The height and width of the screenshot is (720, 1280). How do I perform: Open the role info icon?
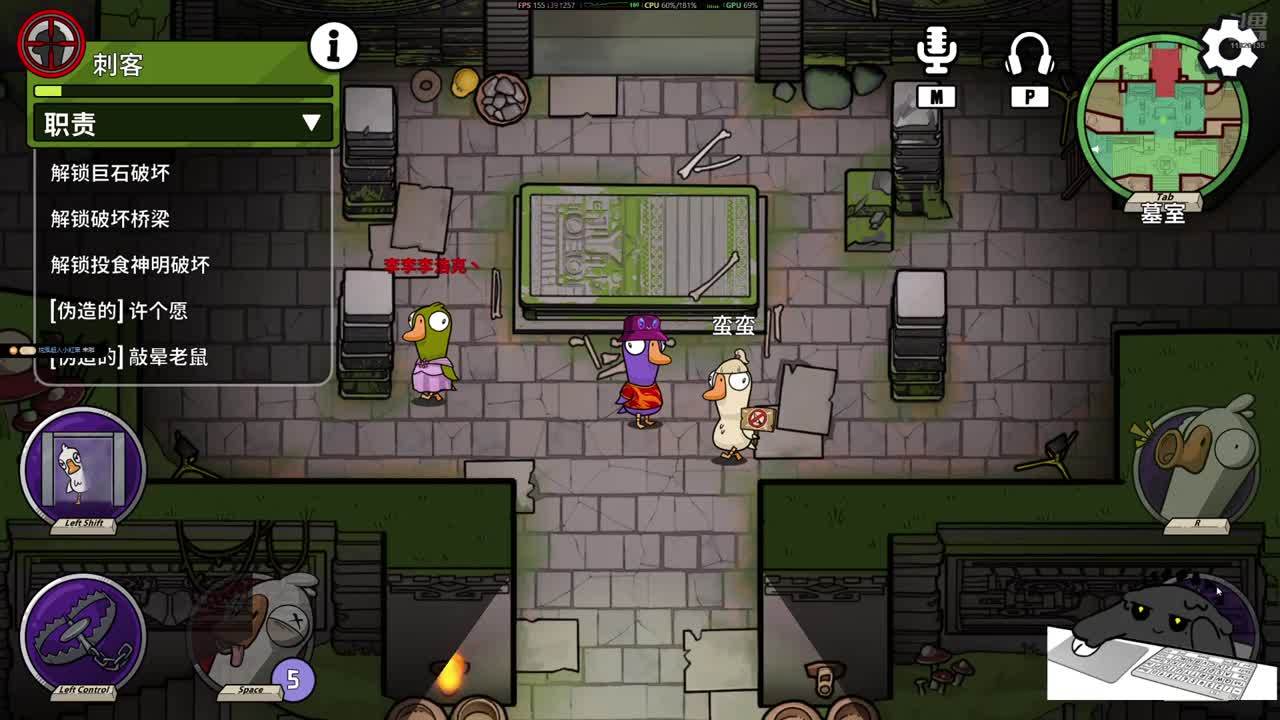(x=333, y=45)
